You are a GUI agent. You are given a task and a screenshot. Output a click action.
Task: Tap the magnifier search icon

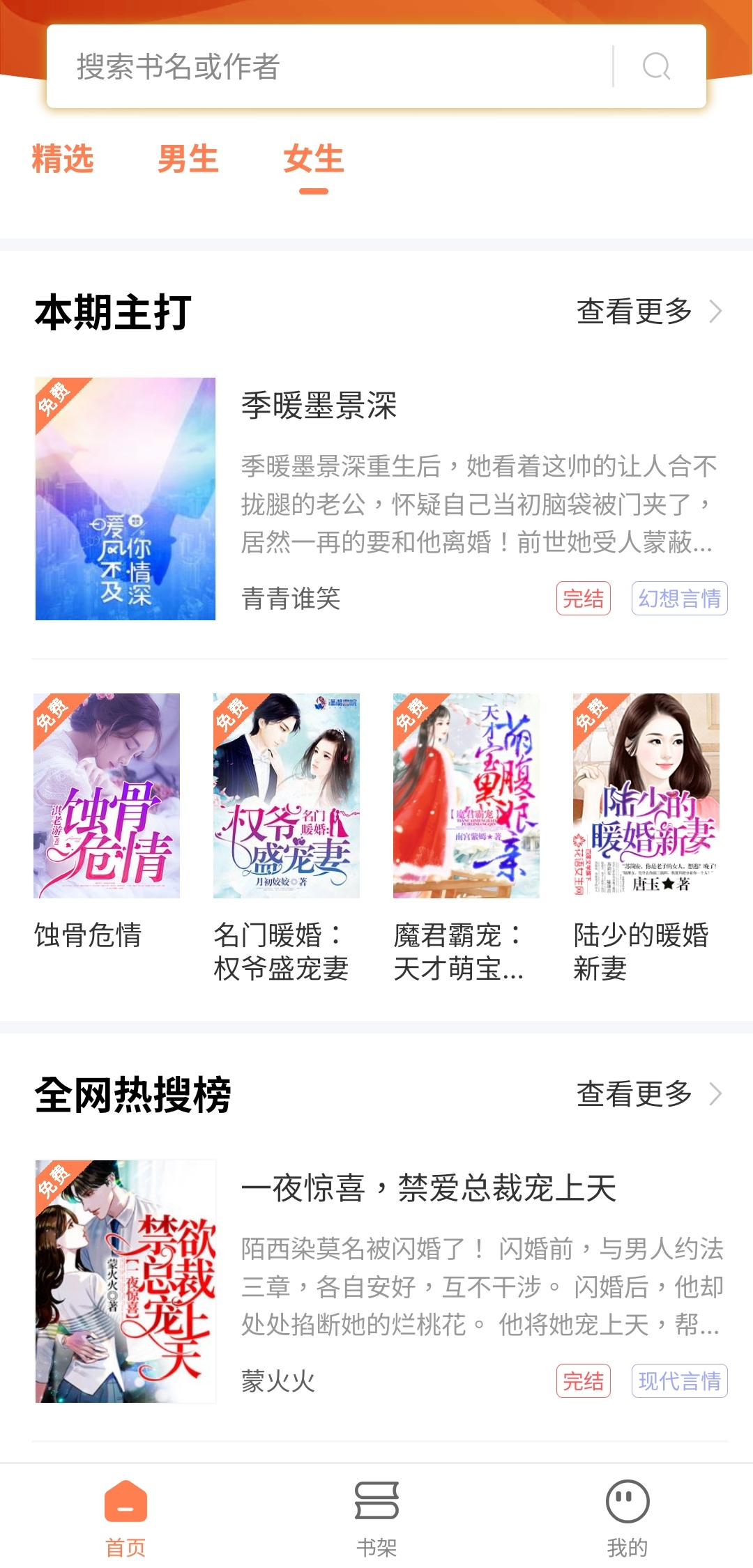pyautogui.click(x=656, y=67)
